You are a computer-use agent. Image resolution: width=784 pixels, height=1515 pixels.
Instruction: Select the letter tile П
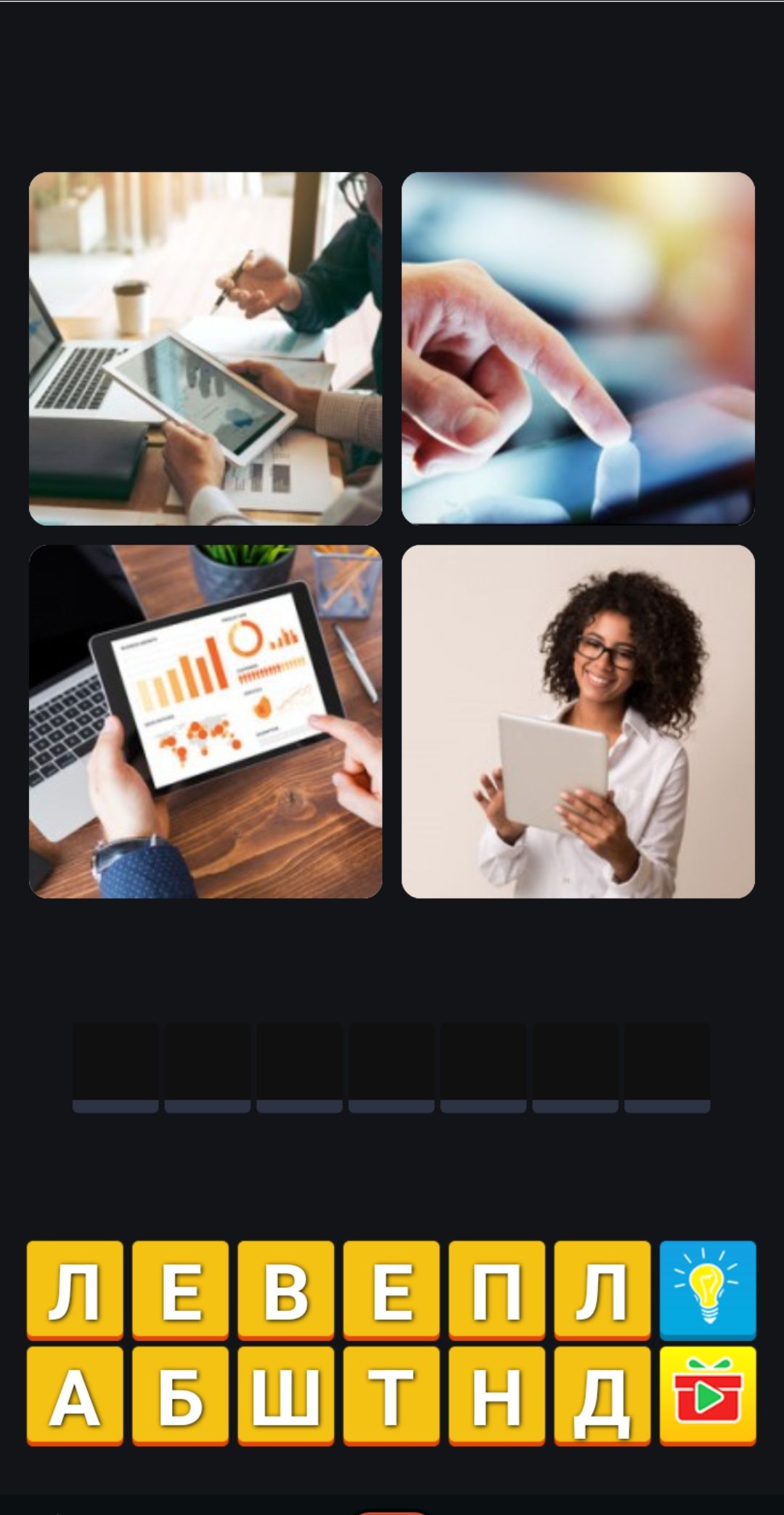497,1289
